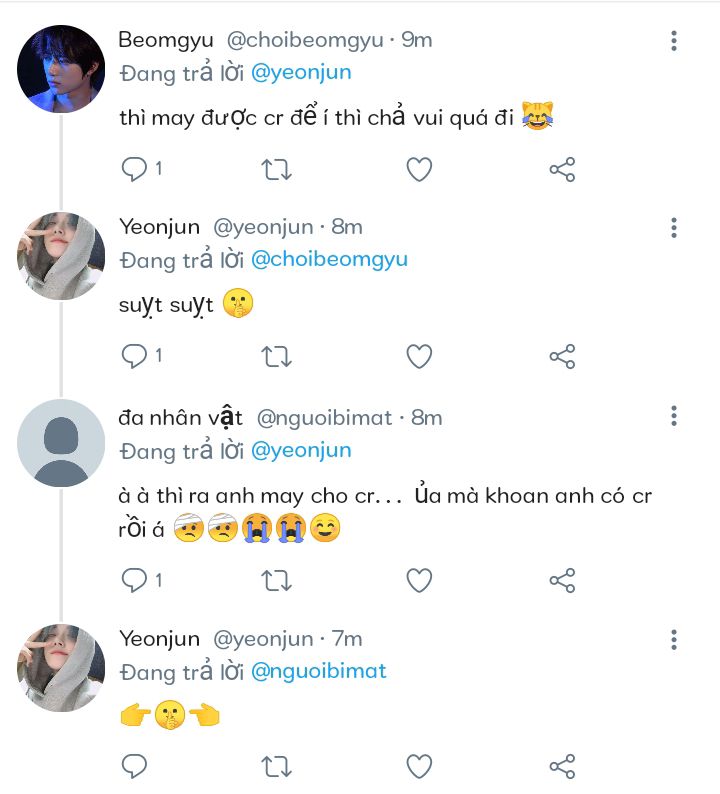
Task: Retweet Yeonjun's "suỵt suỵt" reply
Action: (276, 356)
